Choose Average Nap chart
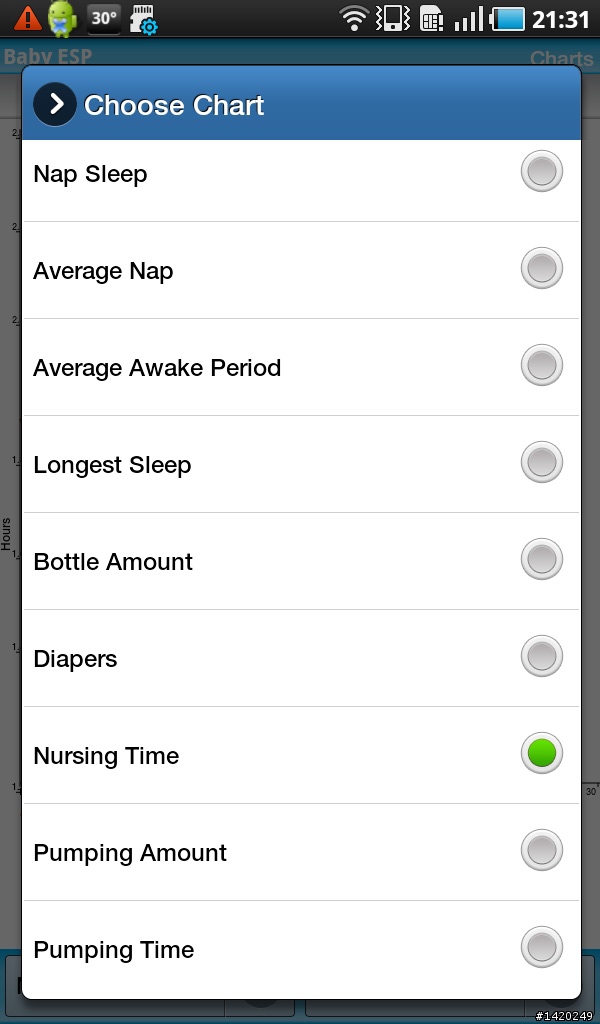Screen dimensions: 600x1024 coord(301,270)
